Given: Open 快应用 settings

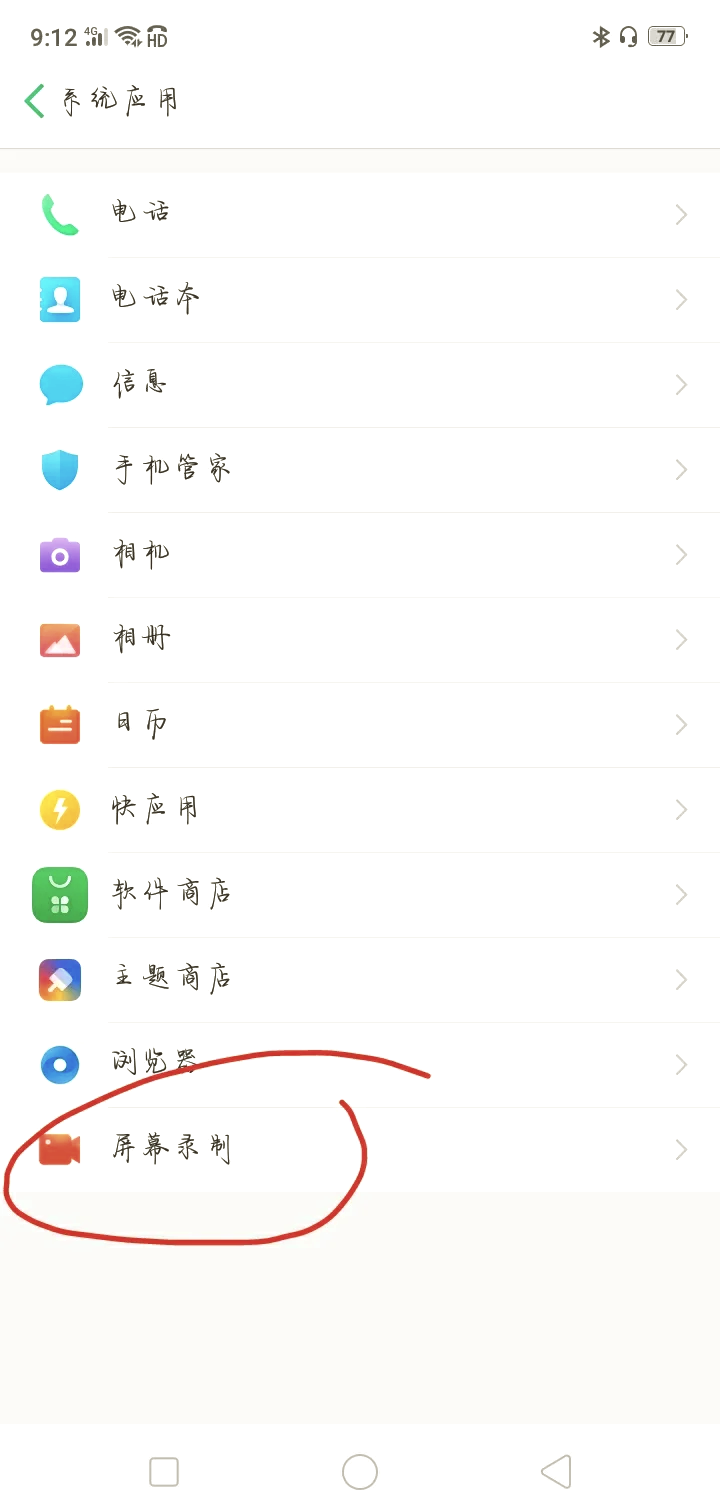Looking at the screenshot, I should [360, 810].
